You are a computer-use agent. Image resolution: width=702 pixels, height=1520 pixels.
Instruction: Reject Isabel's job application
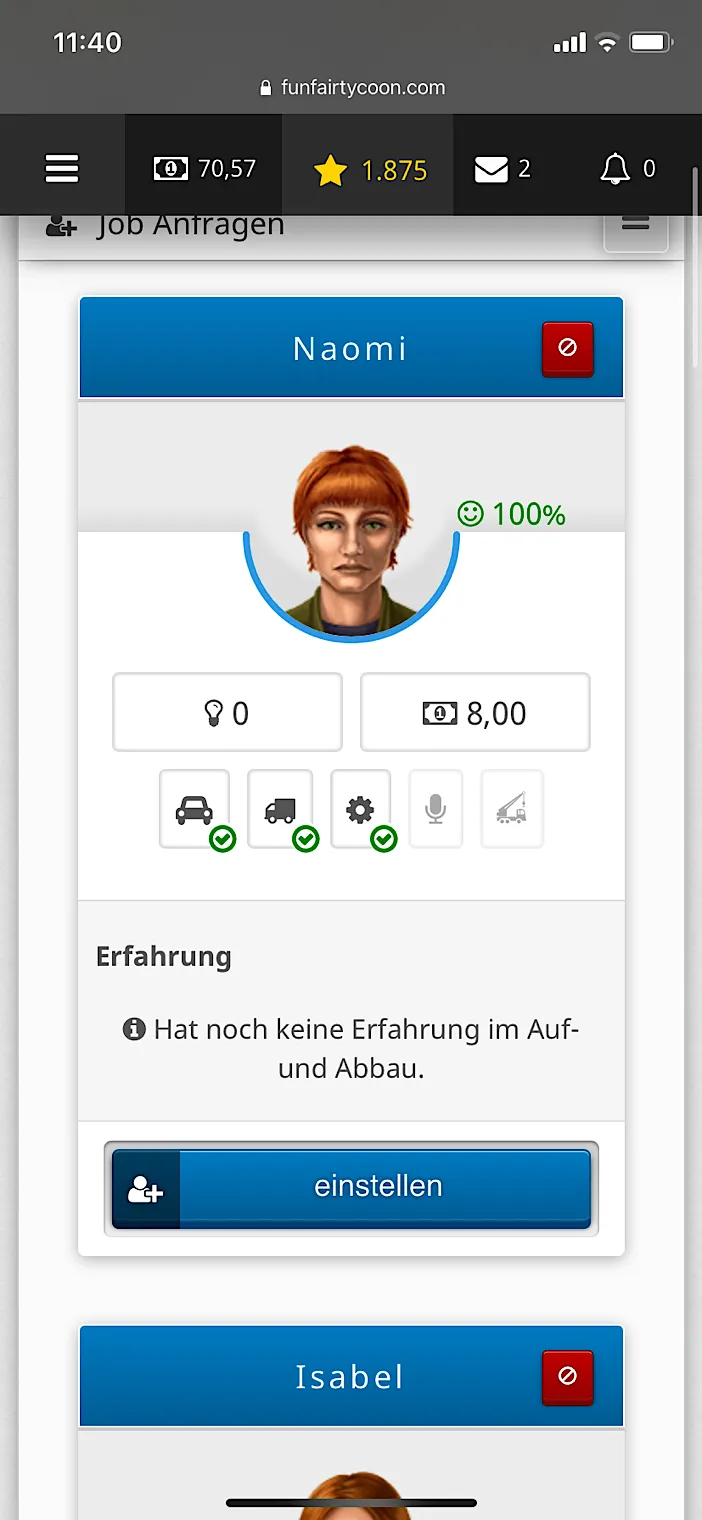567,1376
